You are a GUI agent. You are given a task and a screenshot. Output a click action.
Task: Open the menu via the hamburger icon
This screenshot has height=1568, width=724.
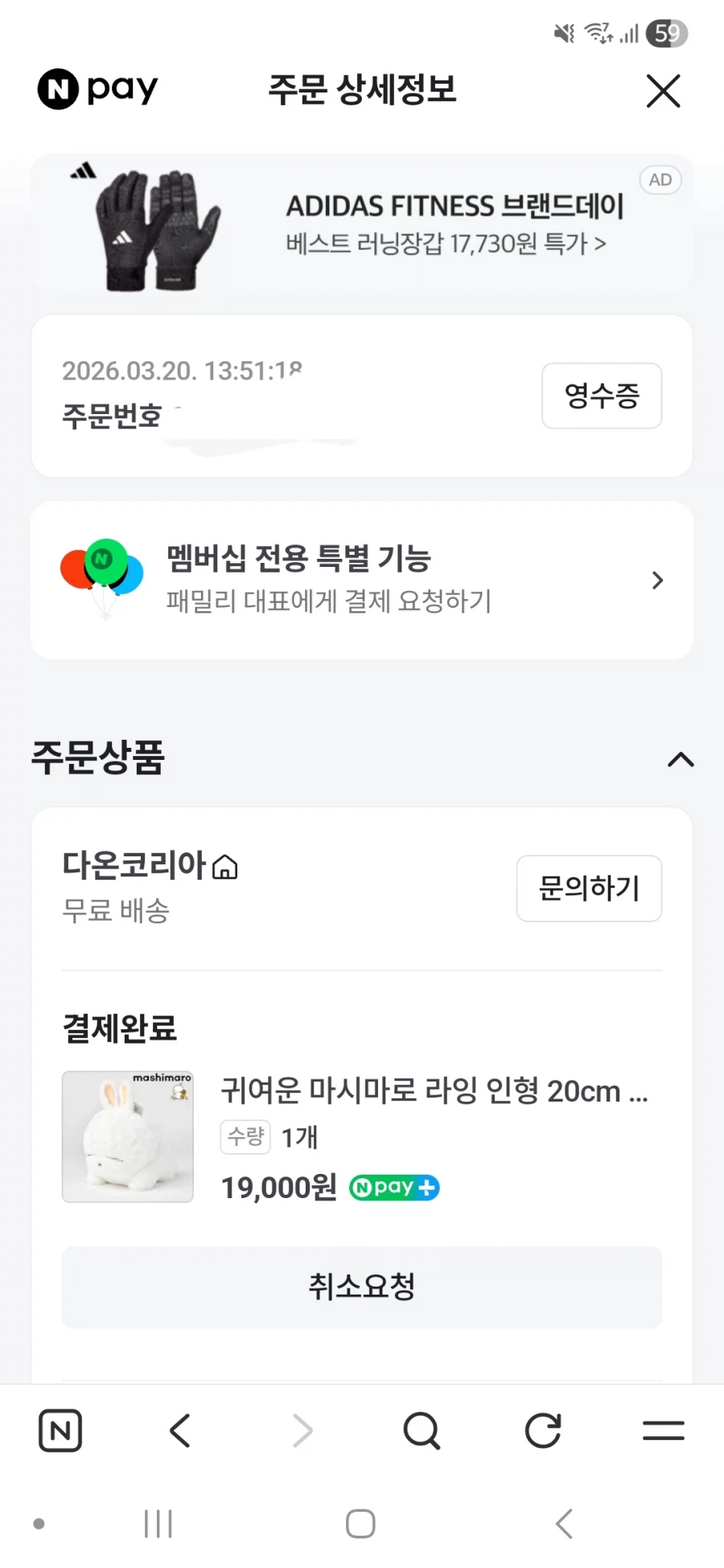point(663,1430)
